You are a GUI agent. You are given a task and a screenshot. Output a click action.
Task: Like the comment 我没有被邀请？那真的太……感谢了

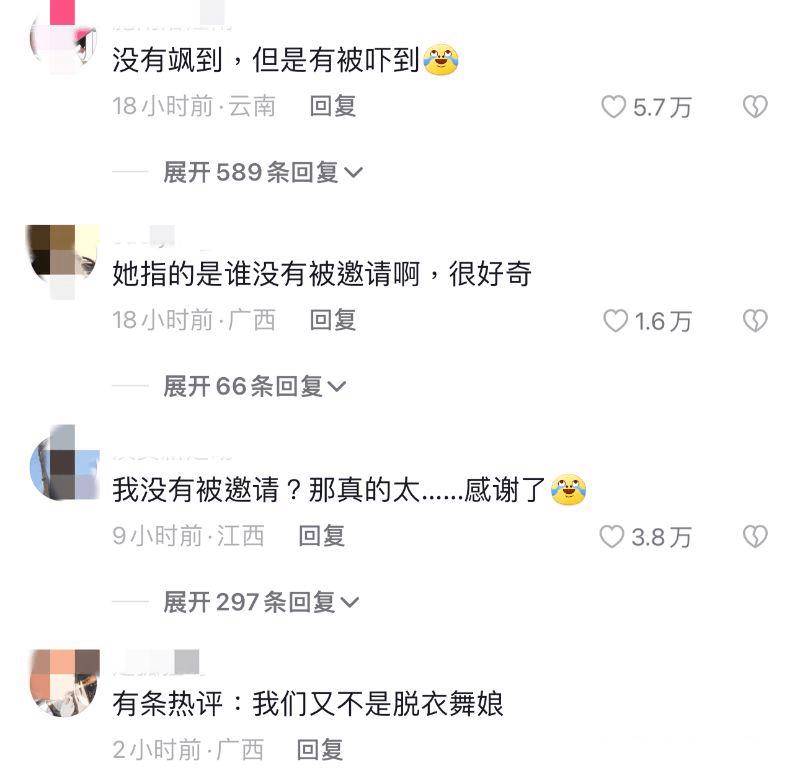[x=612, y=537]
